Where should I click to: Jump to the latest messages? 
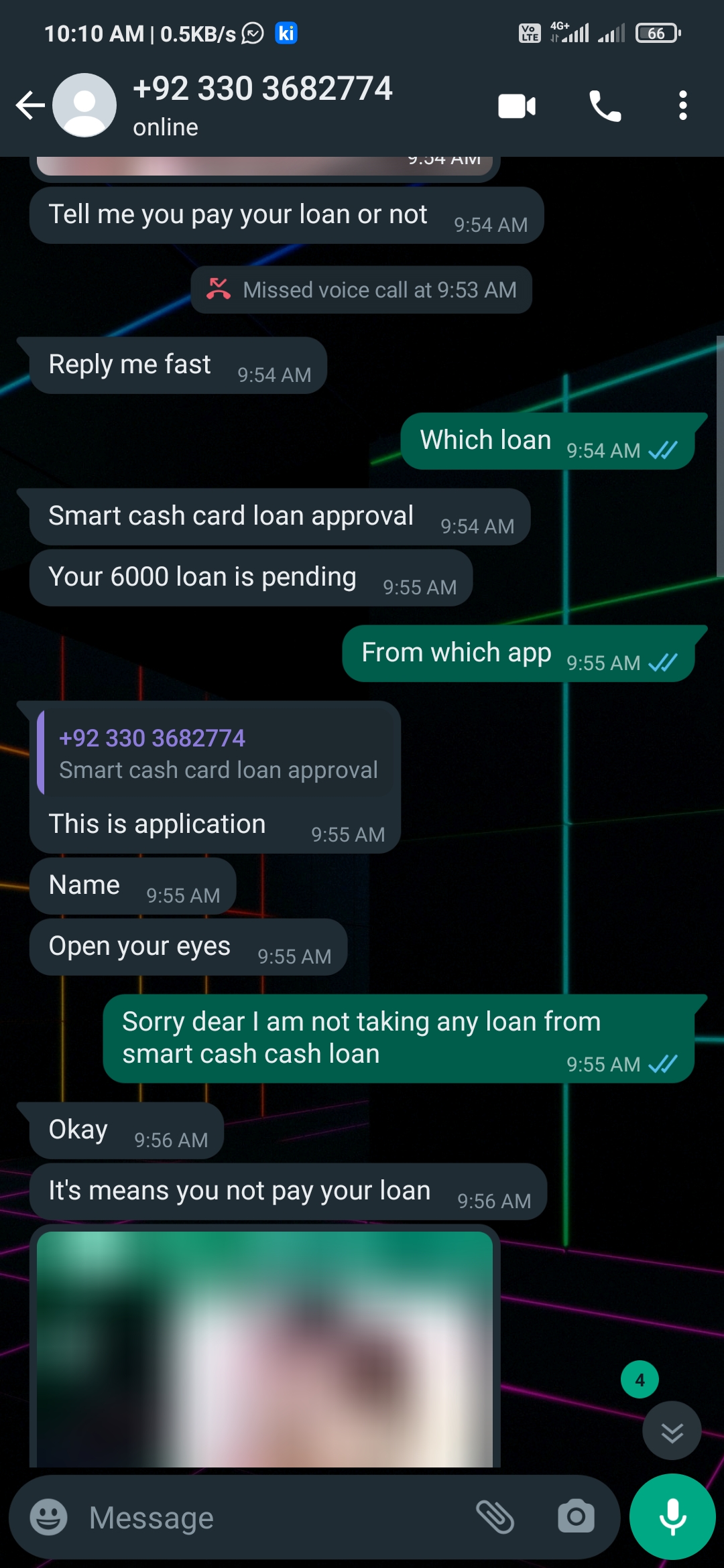coord(672,1432)
